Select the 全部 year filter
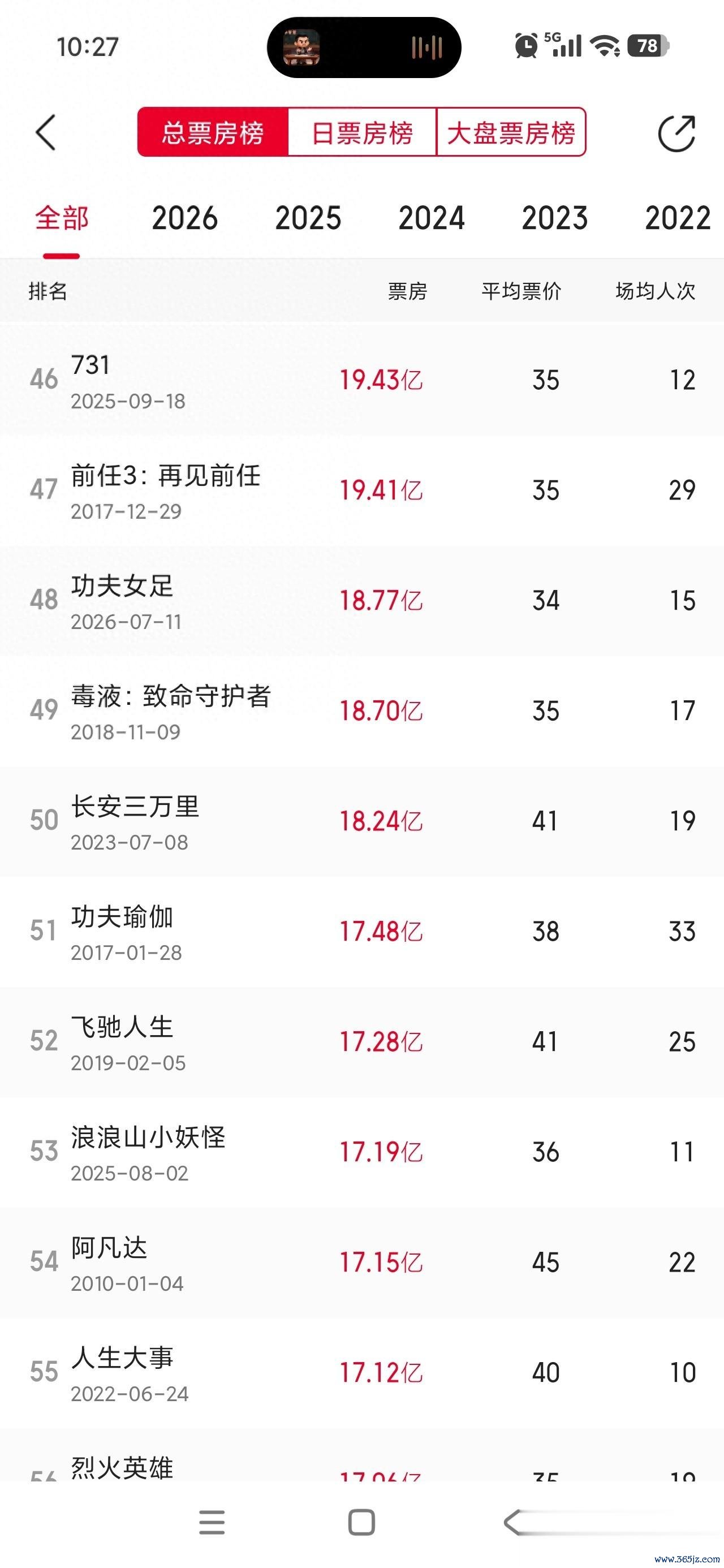 click(x=62, y=218)
